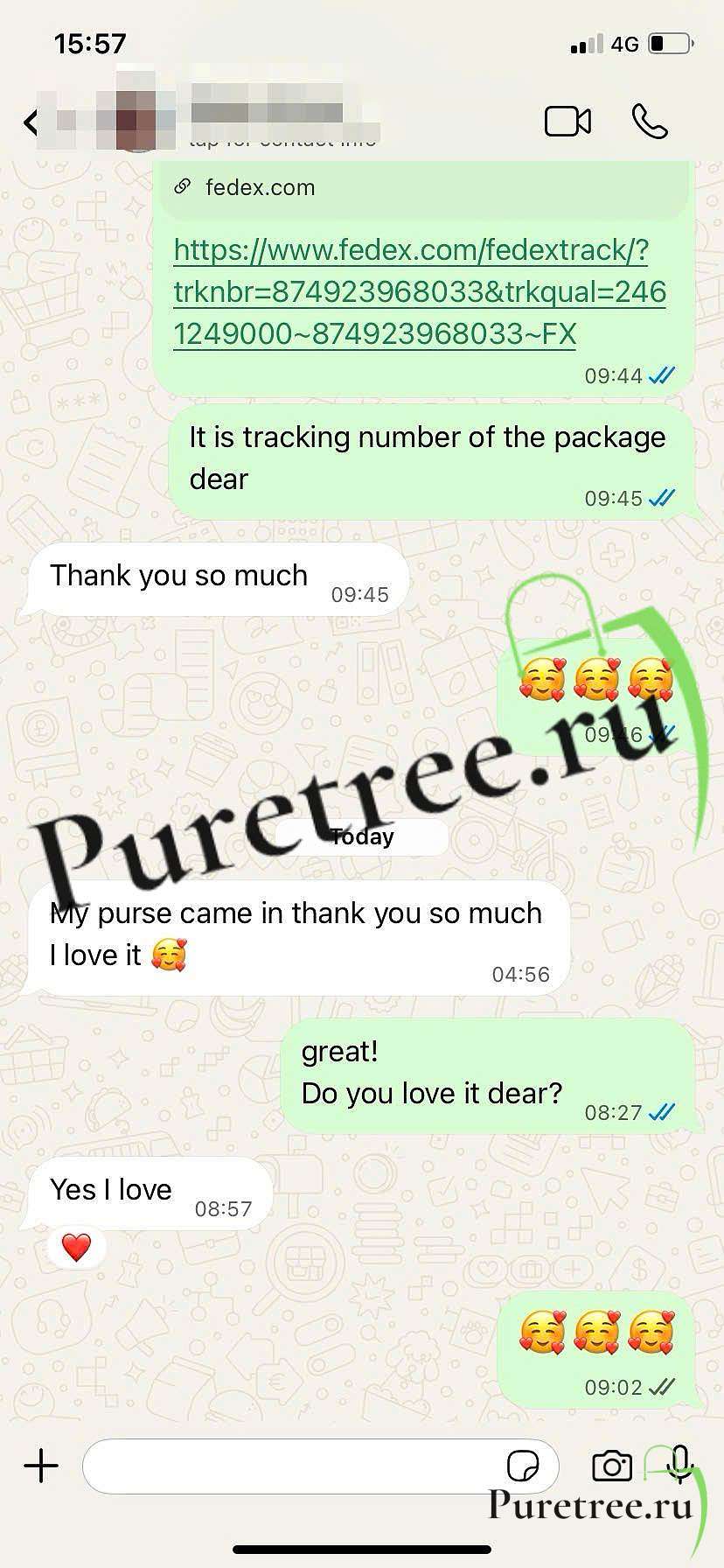Go back to the chat list

(31, 122)
